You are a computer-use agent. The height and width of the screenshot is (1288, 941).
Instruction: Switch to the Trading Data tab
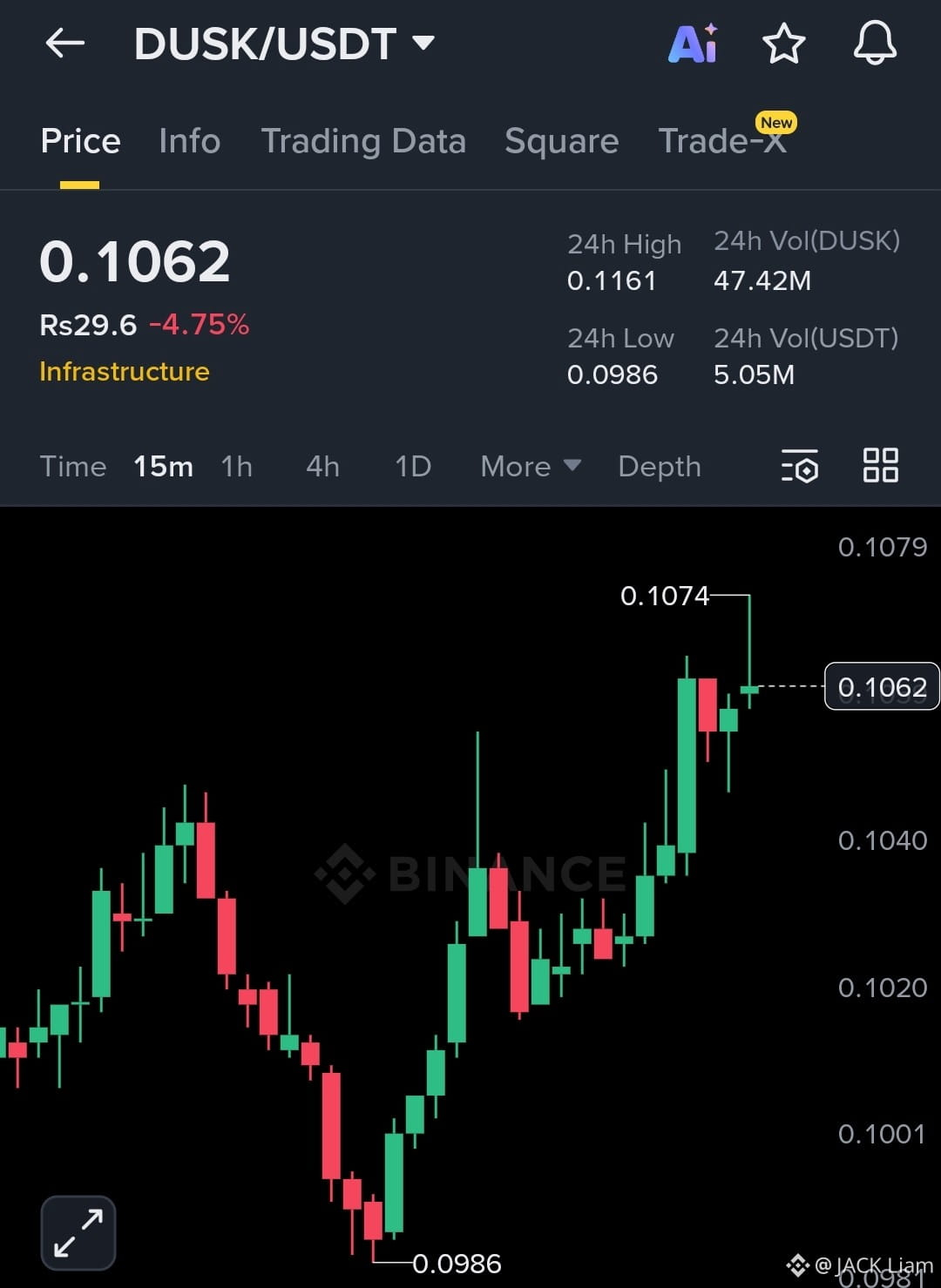(x=363, y=141)
